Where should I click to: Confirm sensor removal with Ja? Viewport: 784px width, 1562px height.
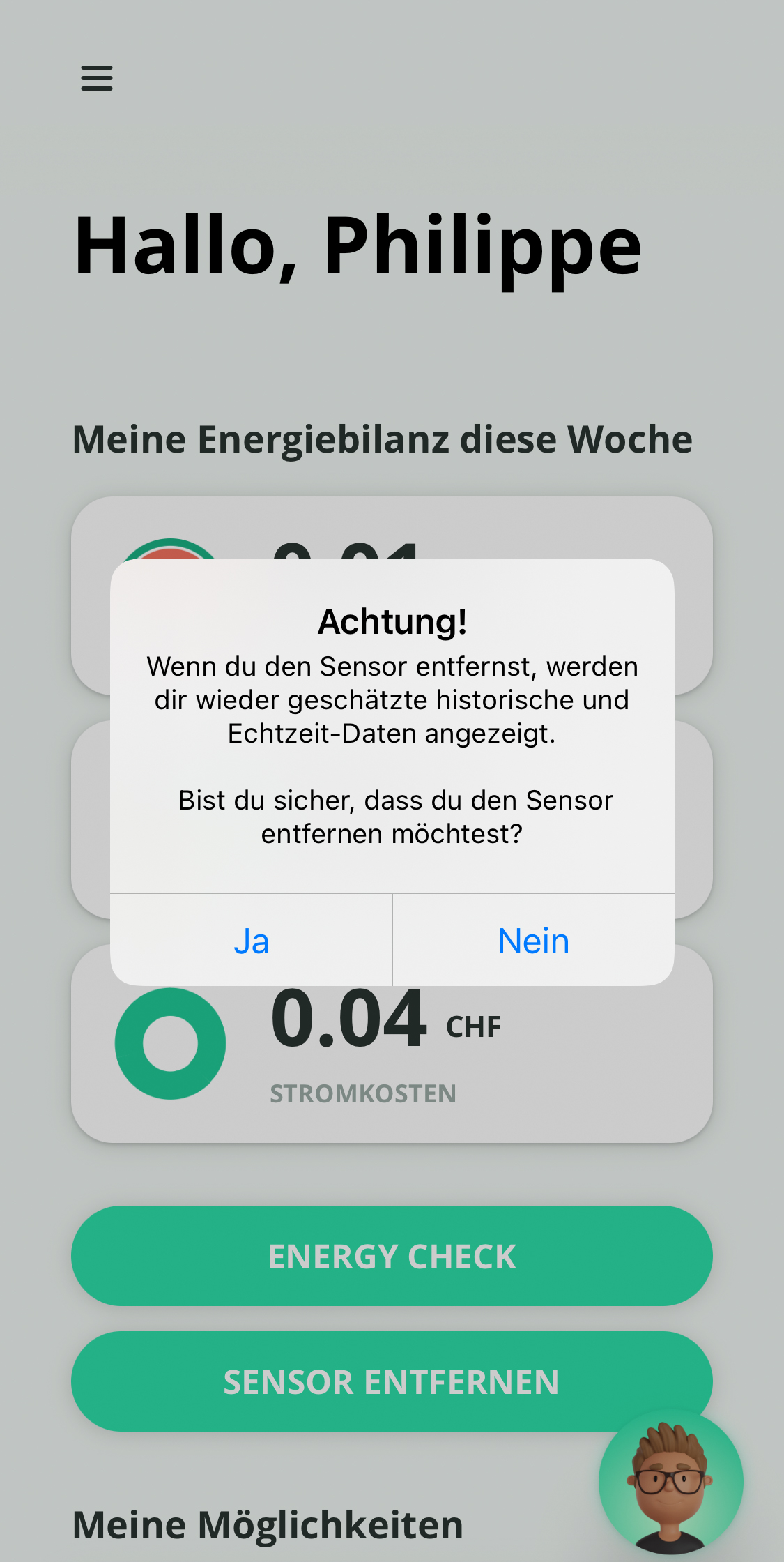(x=251, y=941)
